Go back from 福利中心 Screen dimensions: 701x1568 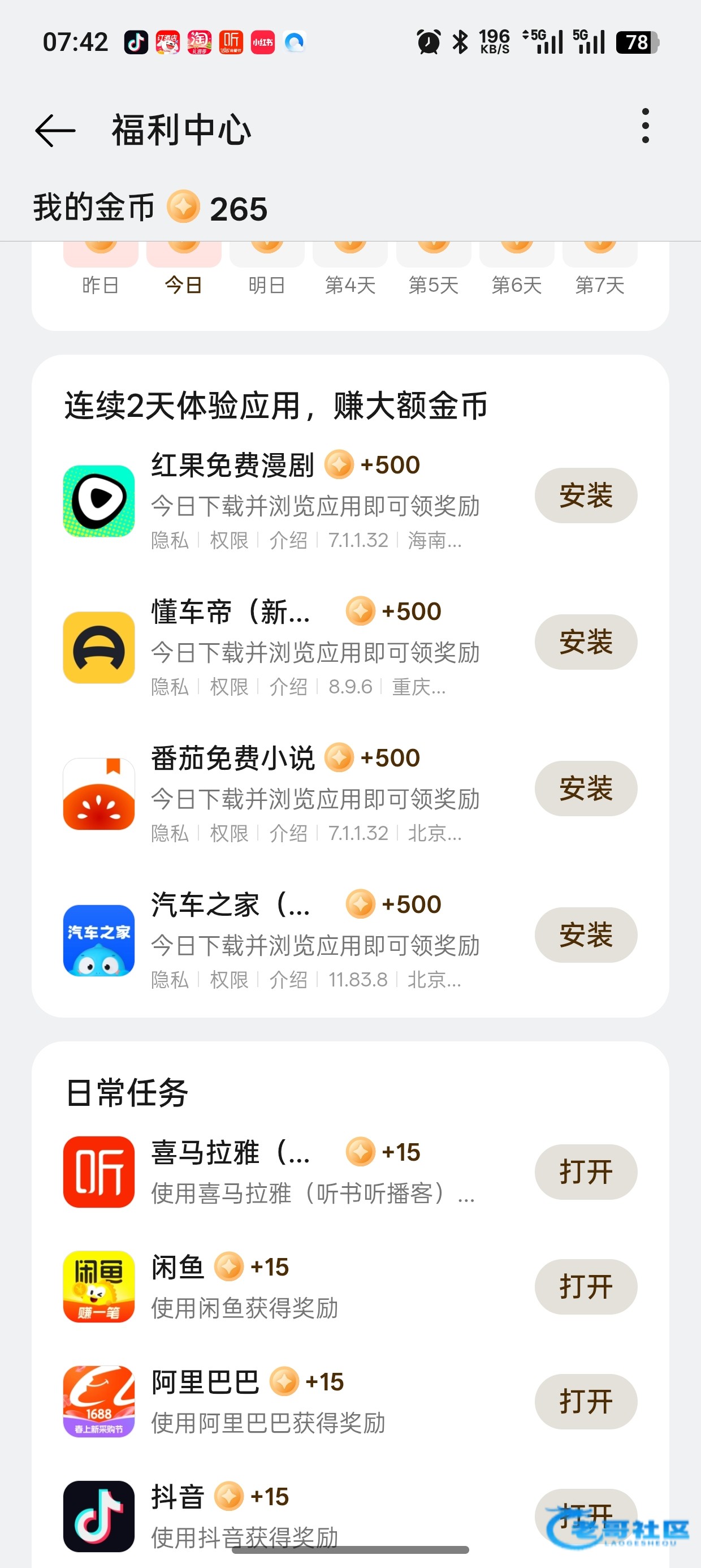click(x=55, y=130)
